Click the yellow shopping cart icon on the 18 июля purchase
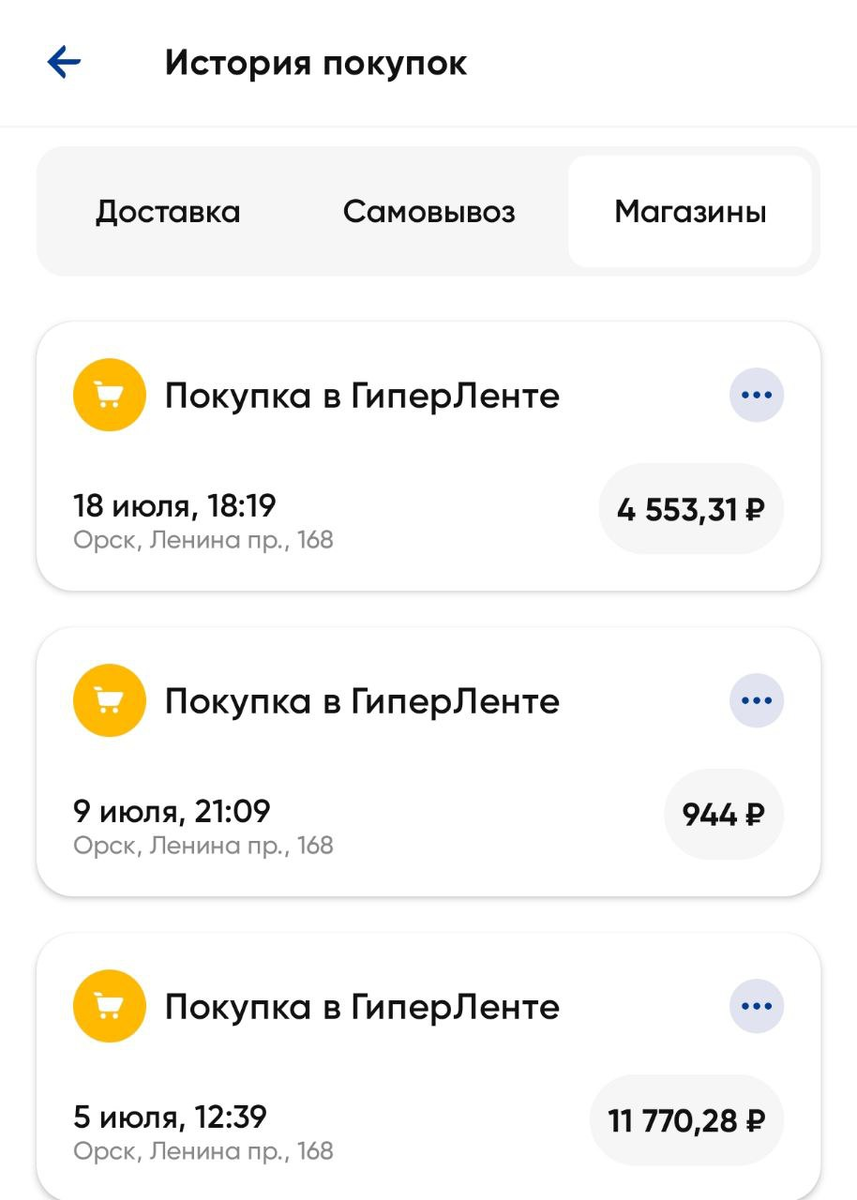857x1200 pixels. click(x=109, y=394)
